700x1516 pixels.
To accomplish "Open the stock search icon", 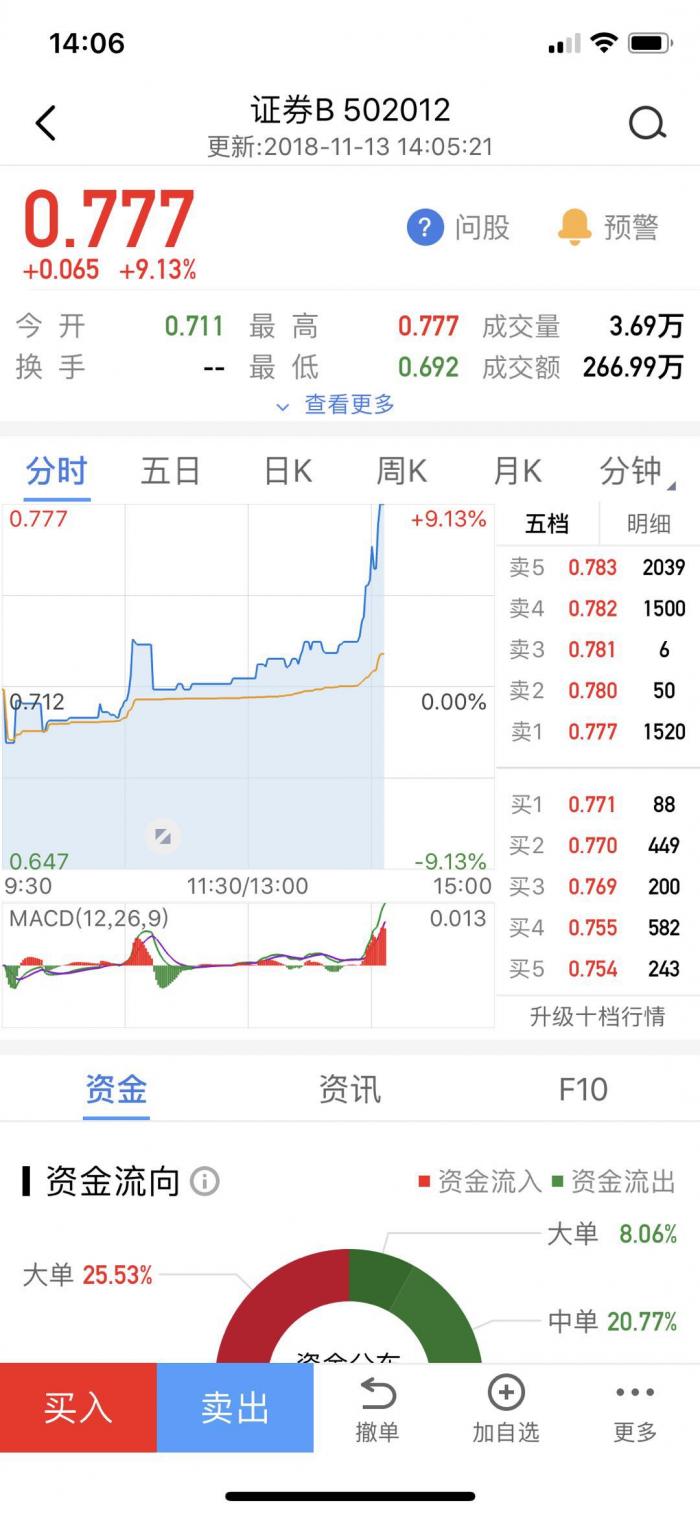I will click(x=647, y=124).
